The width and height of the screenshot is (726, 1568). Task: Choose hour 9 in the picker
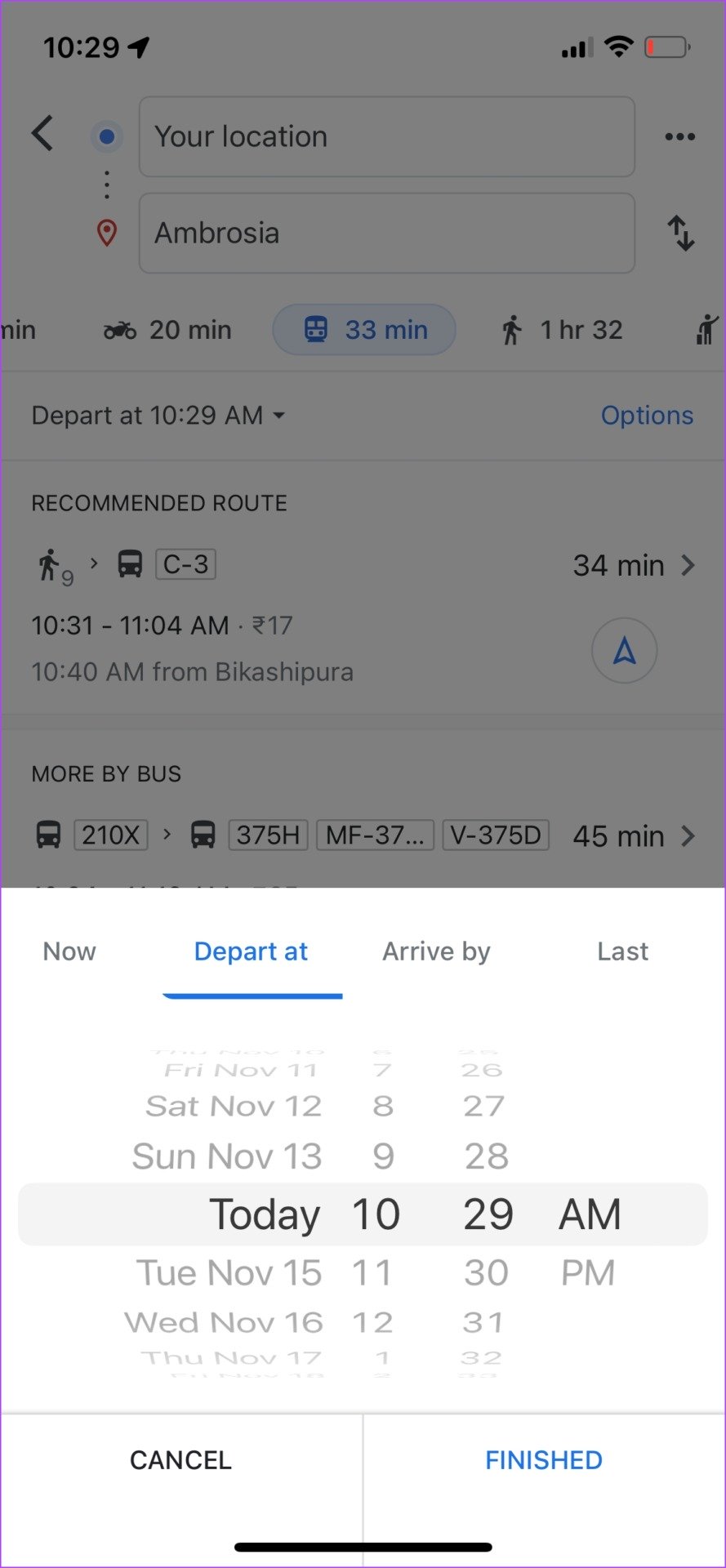coord(383,1156)
